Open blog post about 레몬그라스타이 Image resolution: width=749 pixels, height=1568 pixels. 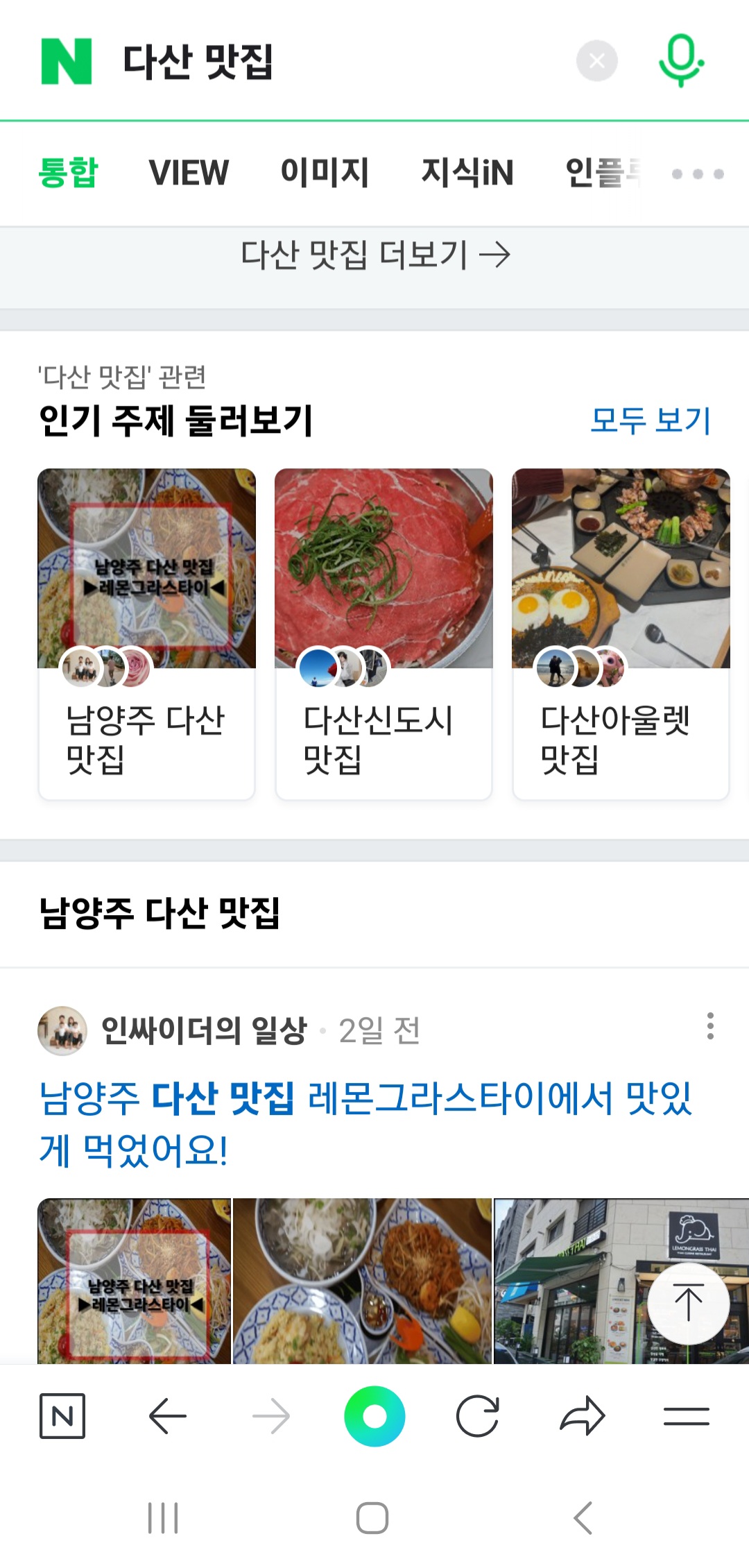[365, 1124]
